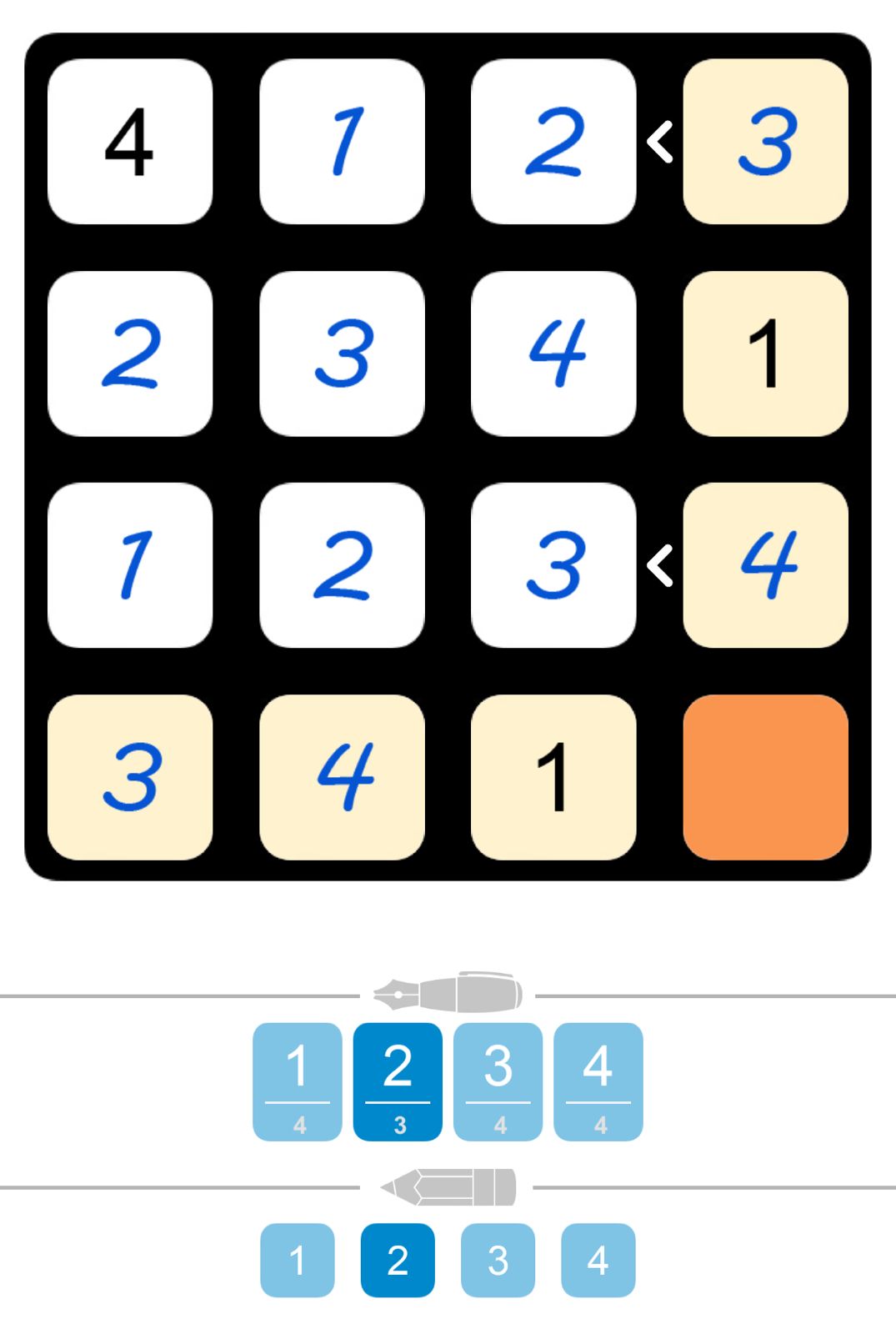Screen dimensions: 896x1334
Task: Tap the bottom row cell showing blue 4
Action: click(342, 777)
